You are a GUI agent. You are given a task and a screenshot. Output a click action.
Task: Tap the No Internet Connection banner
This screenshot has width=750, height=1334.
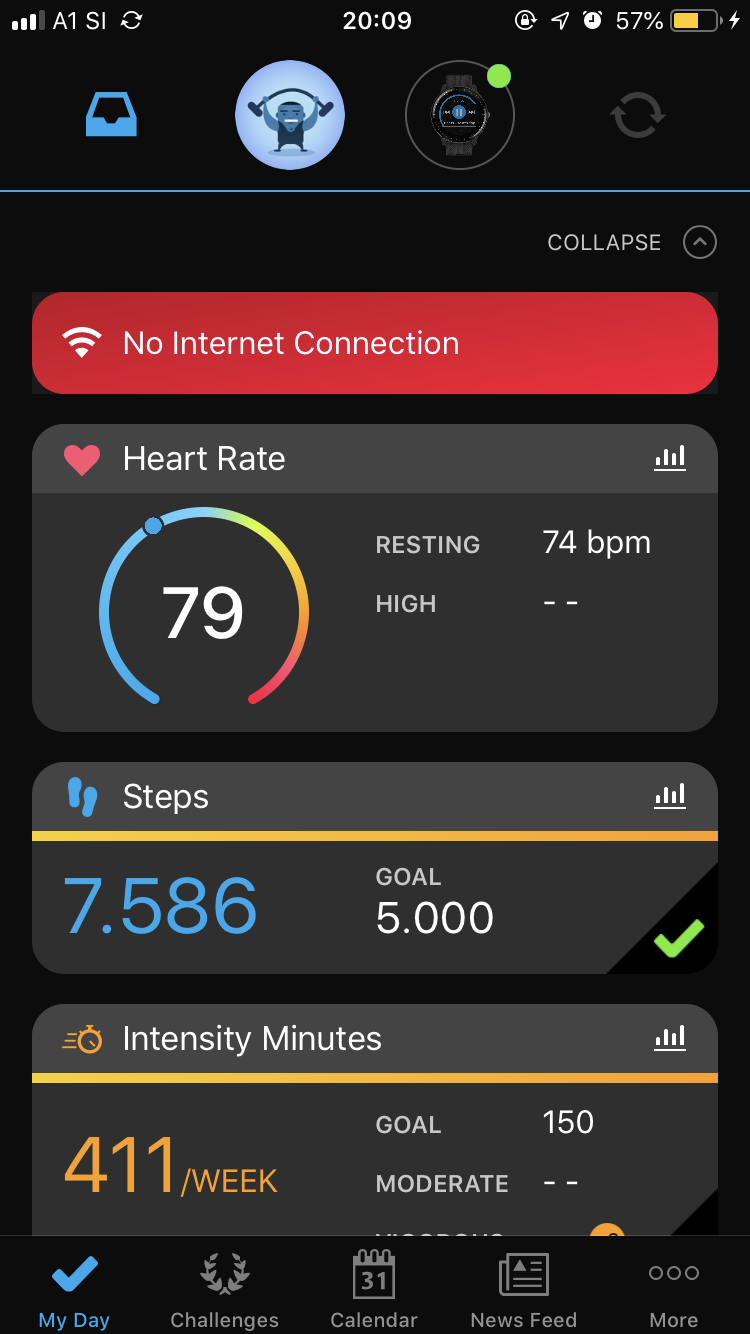tap(375, 343)
